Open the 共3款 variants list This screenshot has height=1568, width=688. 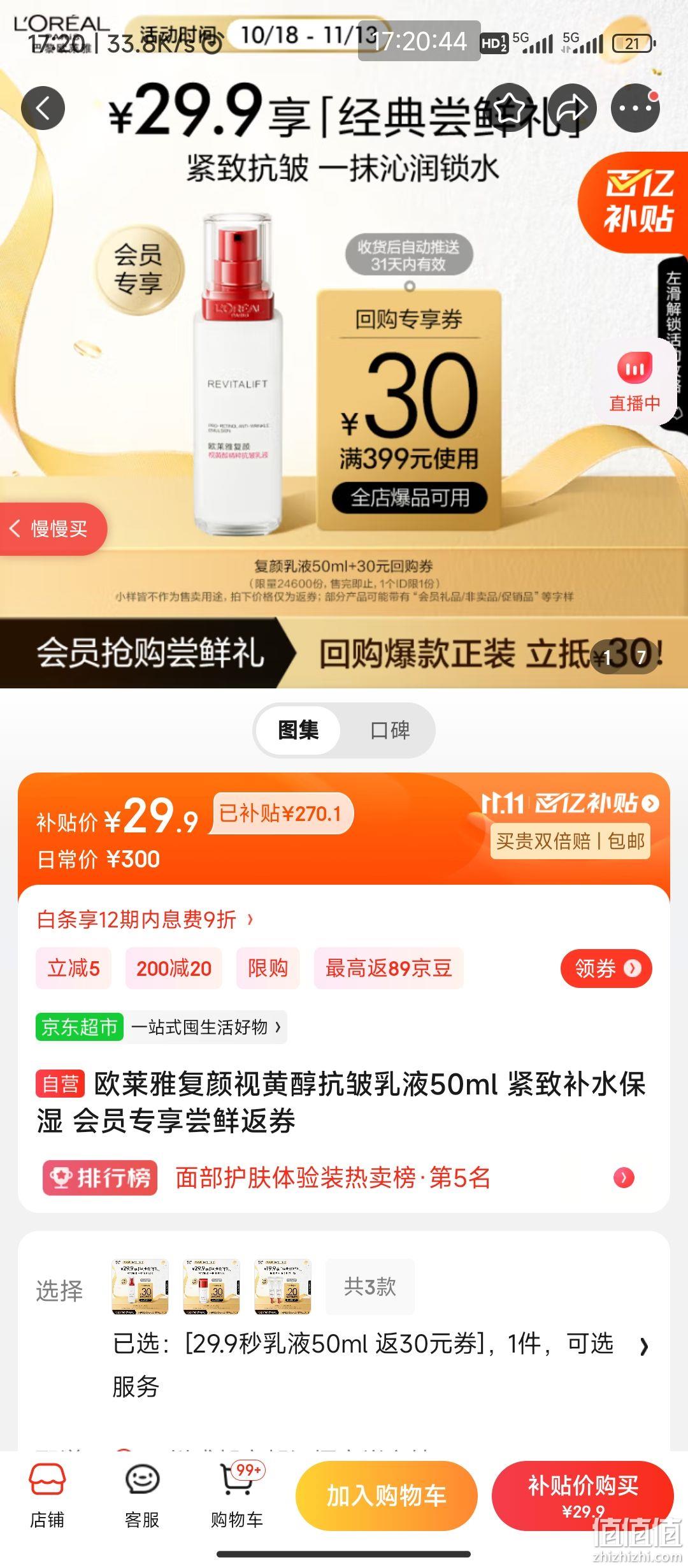(369, 1286)
